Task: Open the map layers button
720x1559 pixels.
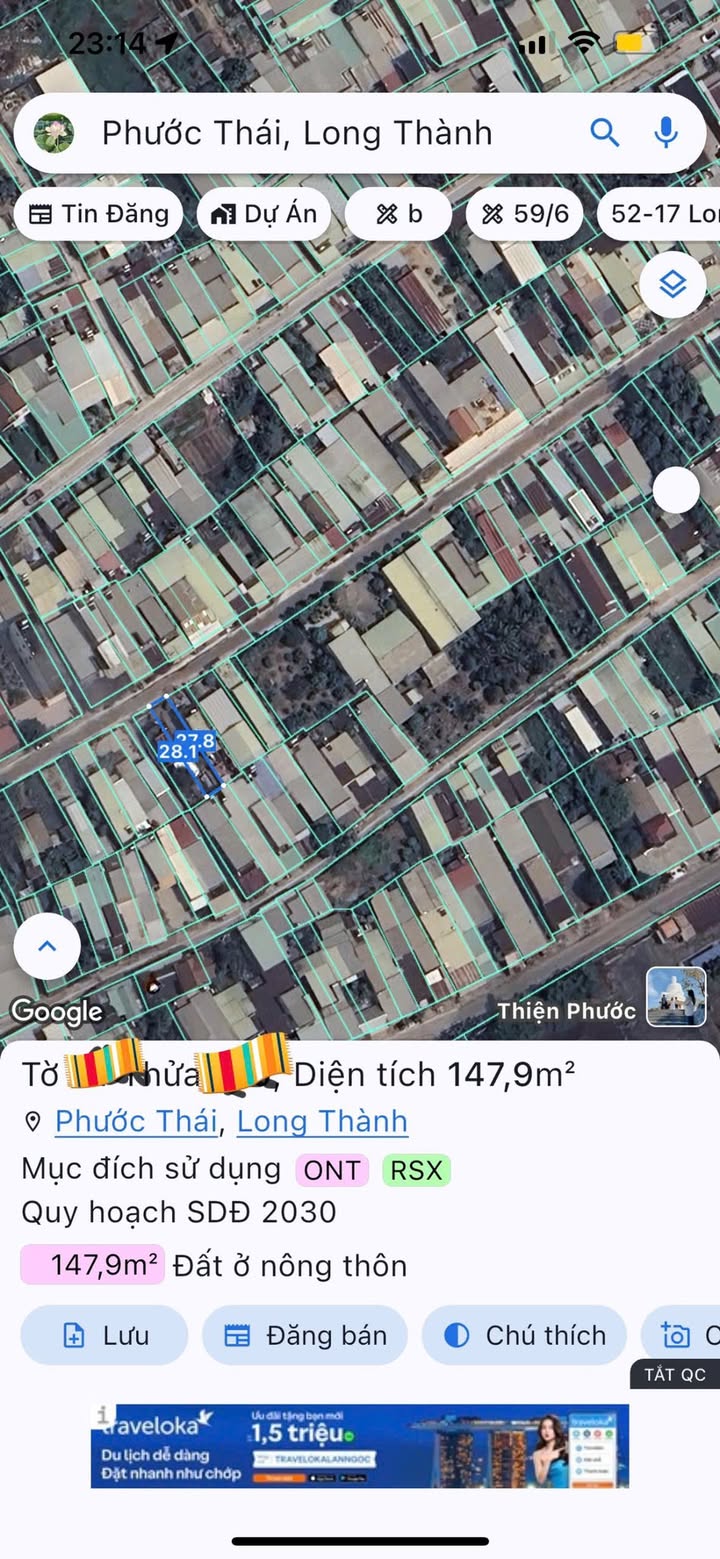Action: (x=673, y=285)
